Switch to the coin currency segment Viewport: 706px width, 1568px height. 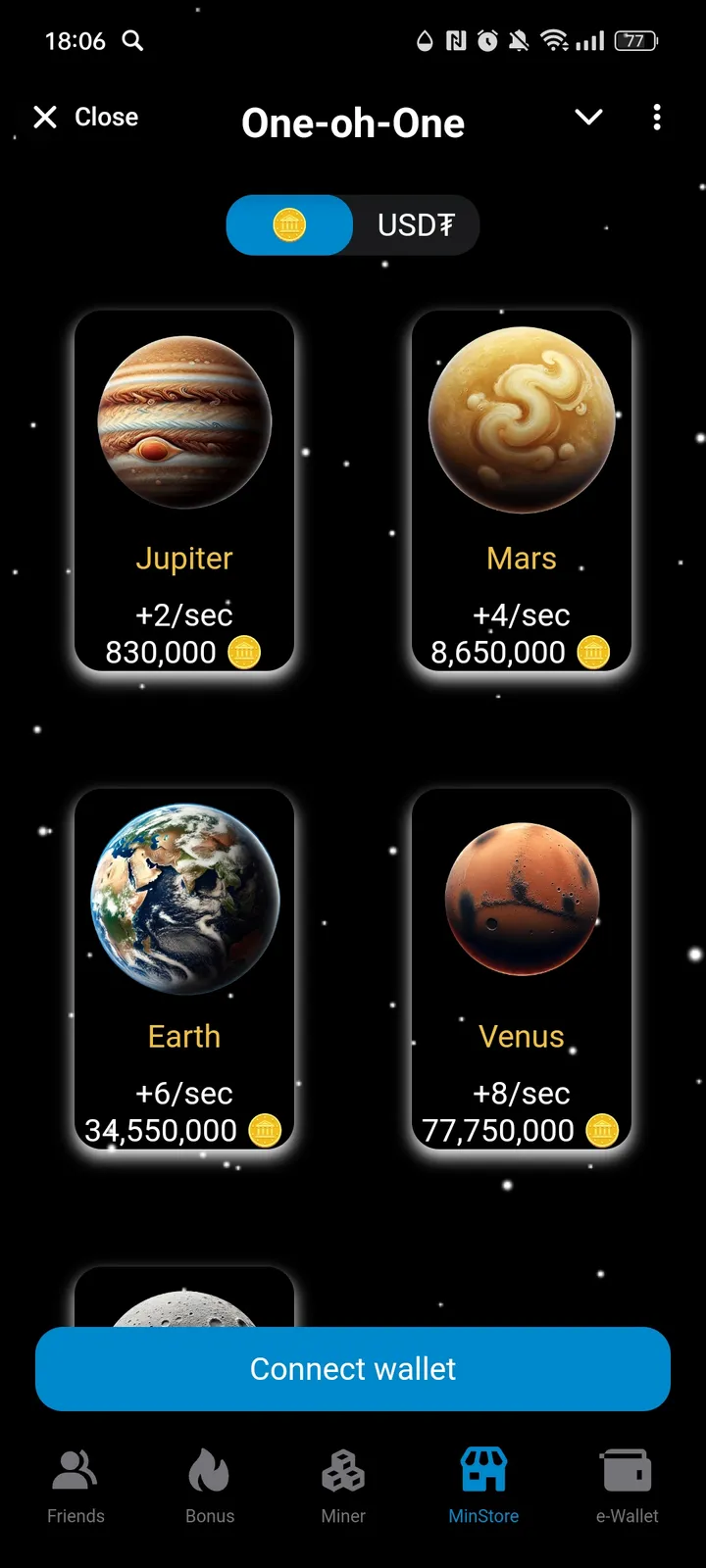(x=289, y=225)
